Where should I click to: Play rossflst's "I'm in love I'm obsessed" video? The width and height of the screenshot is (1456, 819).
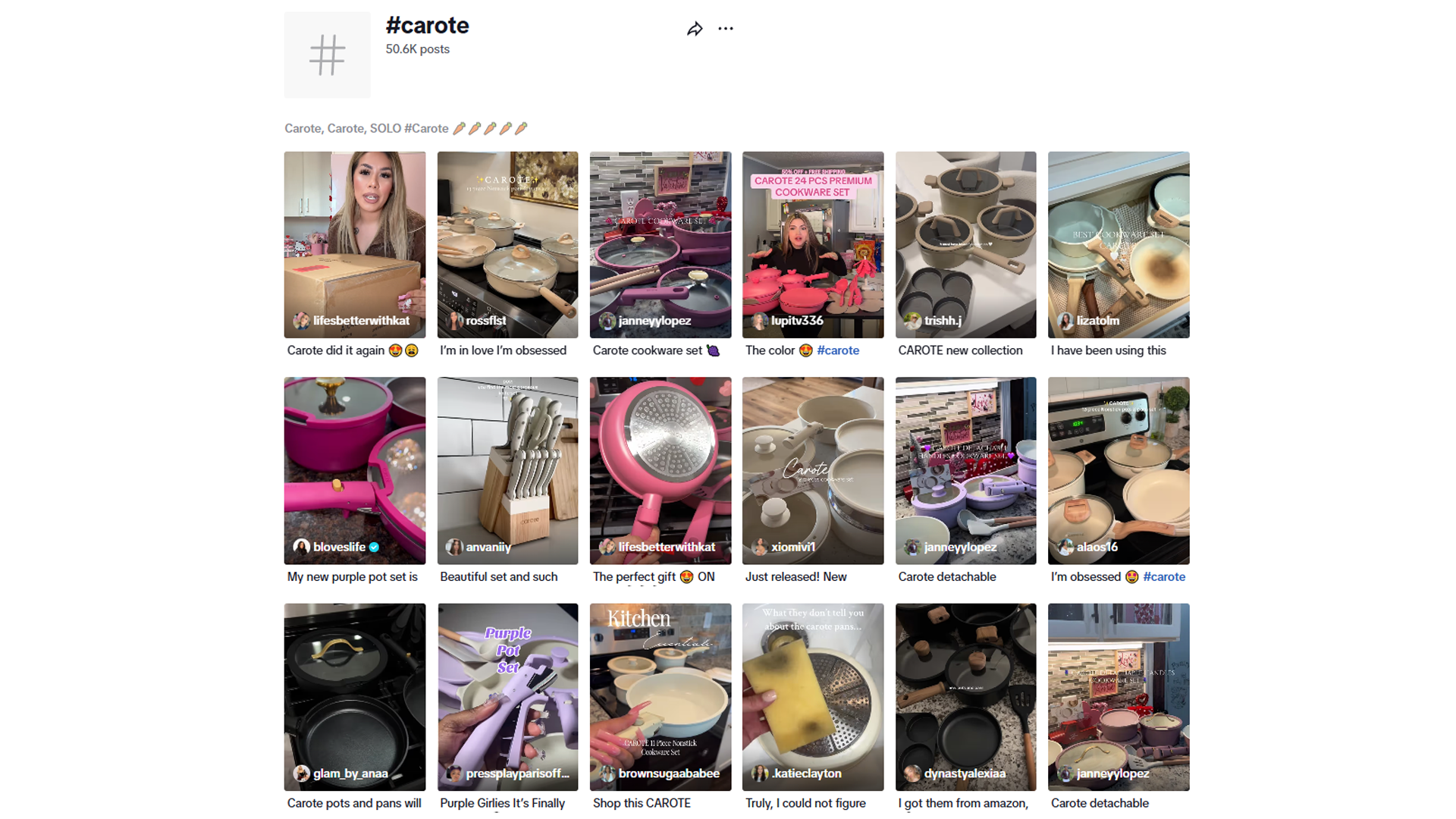[x=507, y=244]
